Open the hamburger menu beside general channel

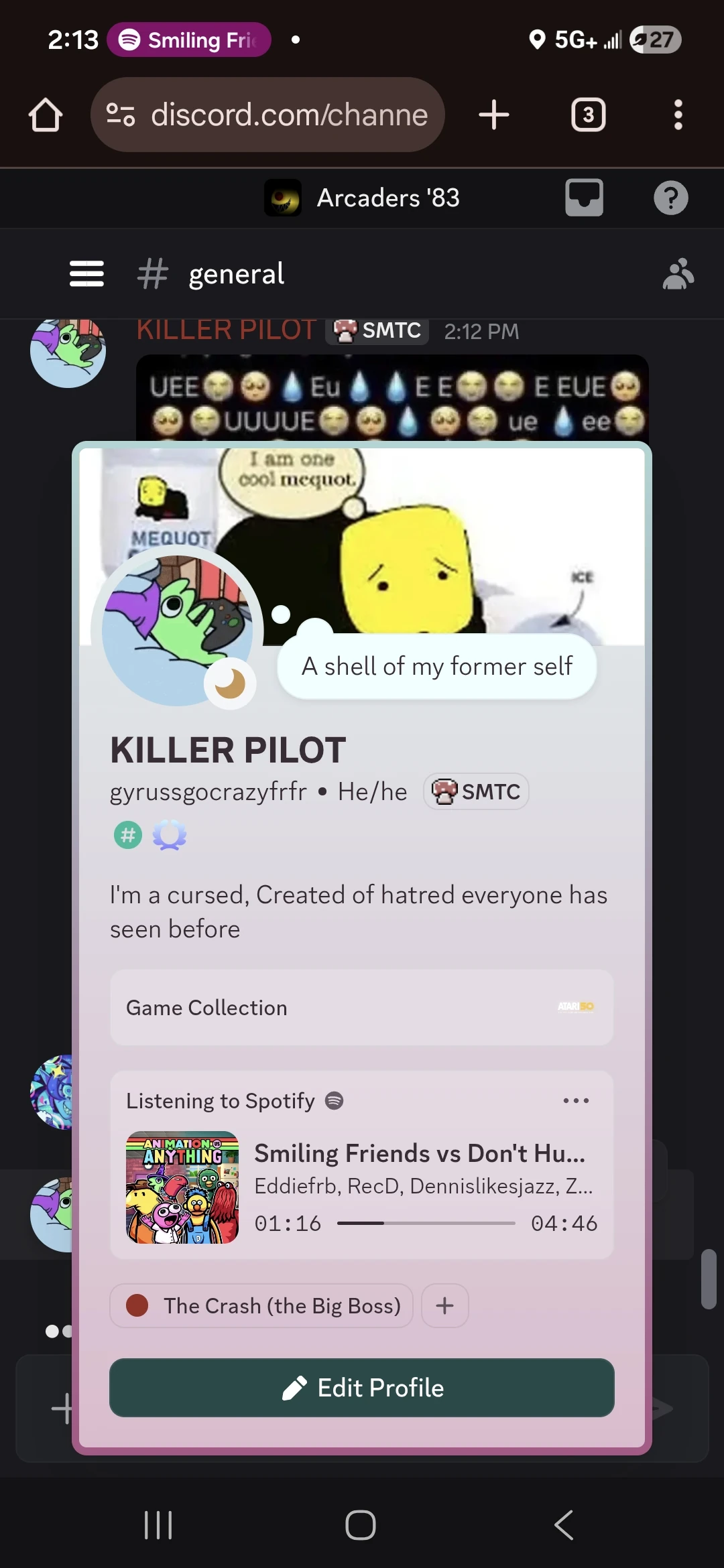click(86, 273)
